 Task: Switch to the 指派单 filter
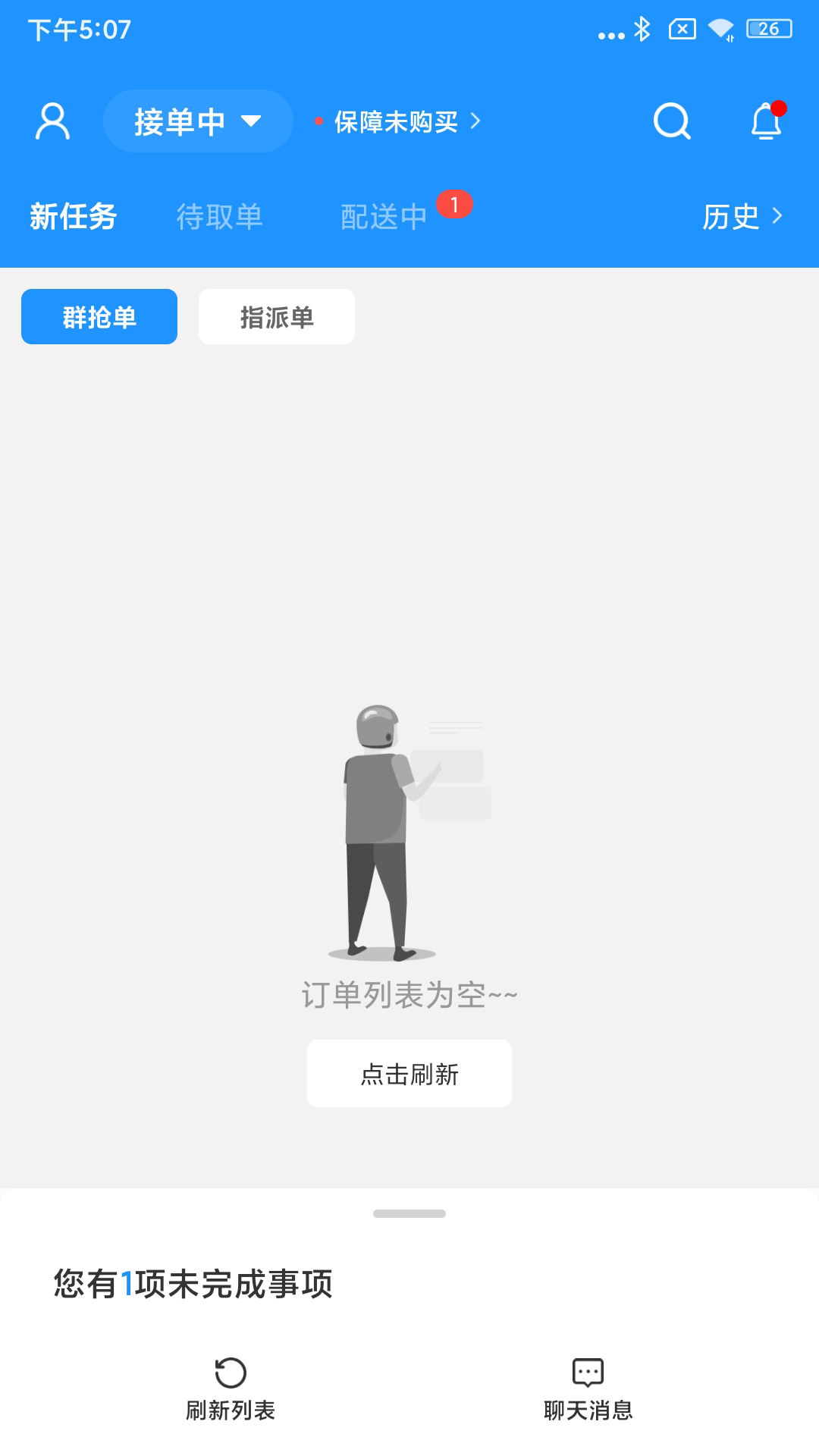point(276,316)
